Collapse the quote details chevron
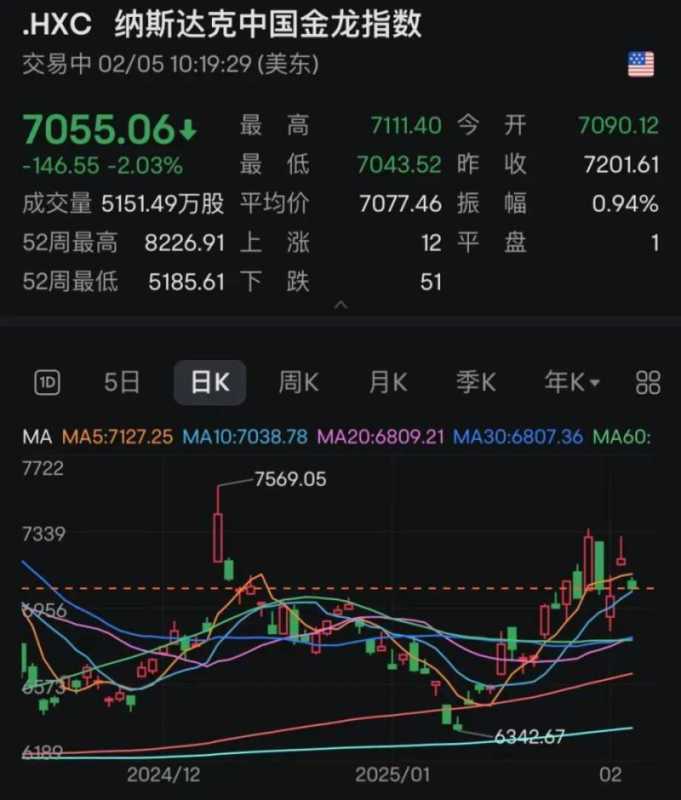The height and width of the screenshot is (800, 681). [341, 304]
